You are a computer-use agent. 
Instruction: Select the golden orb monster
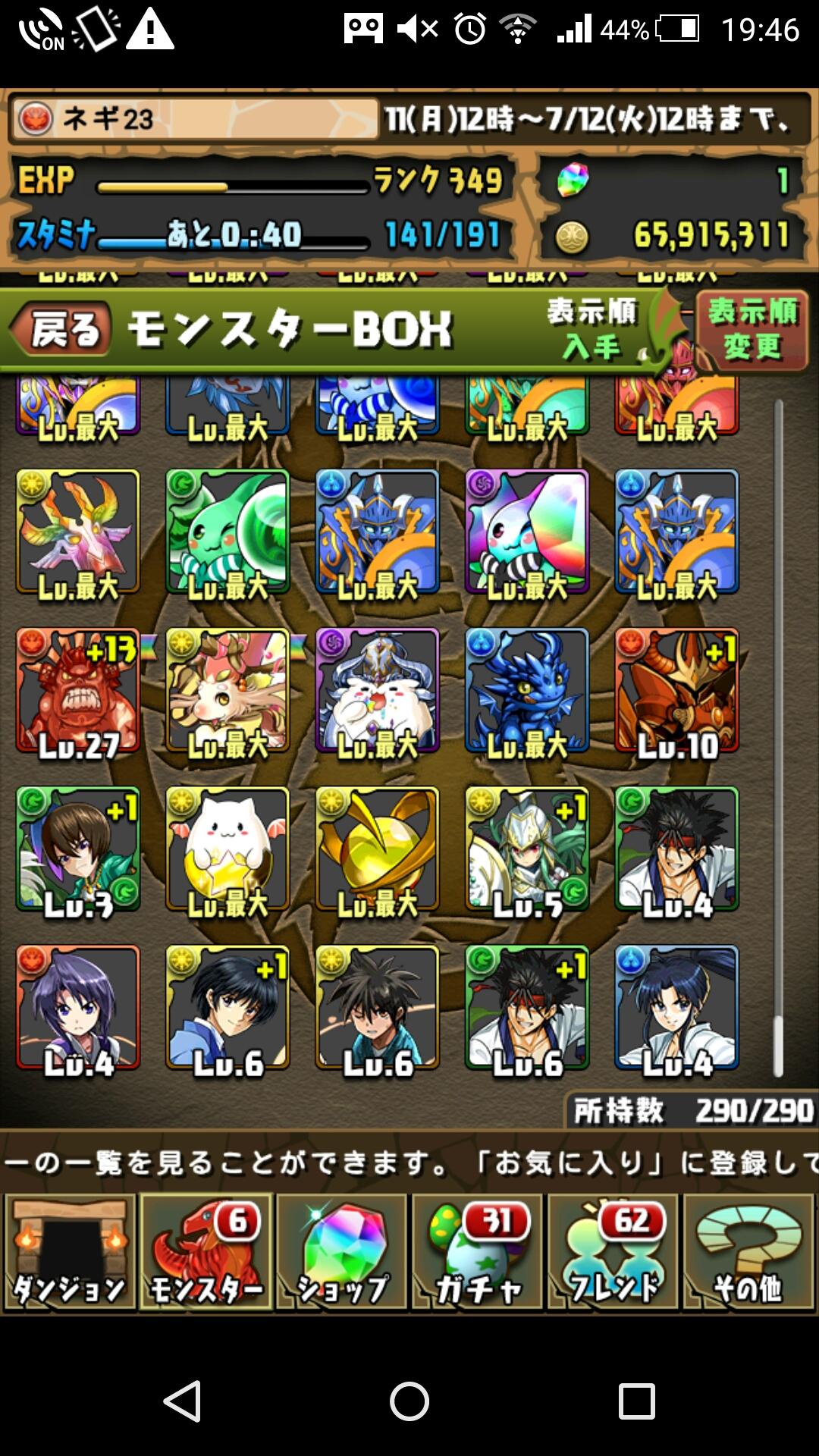377,849
